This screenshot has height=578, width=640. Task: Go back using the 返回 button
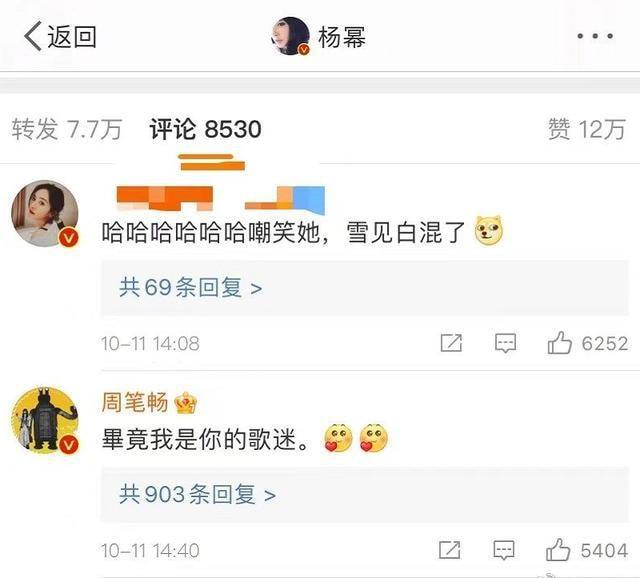pos(60,38)
